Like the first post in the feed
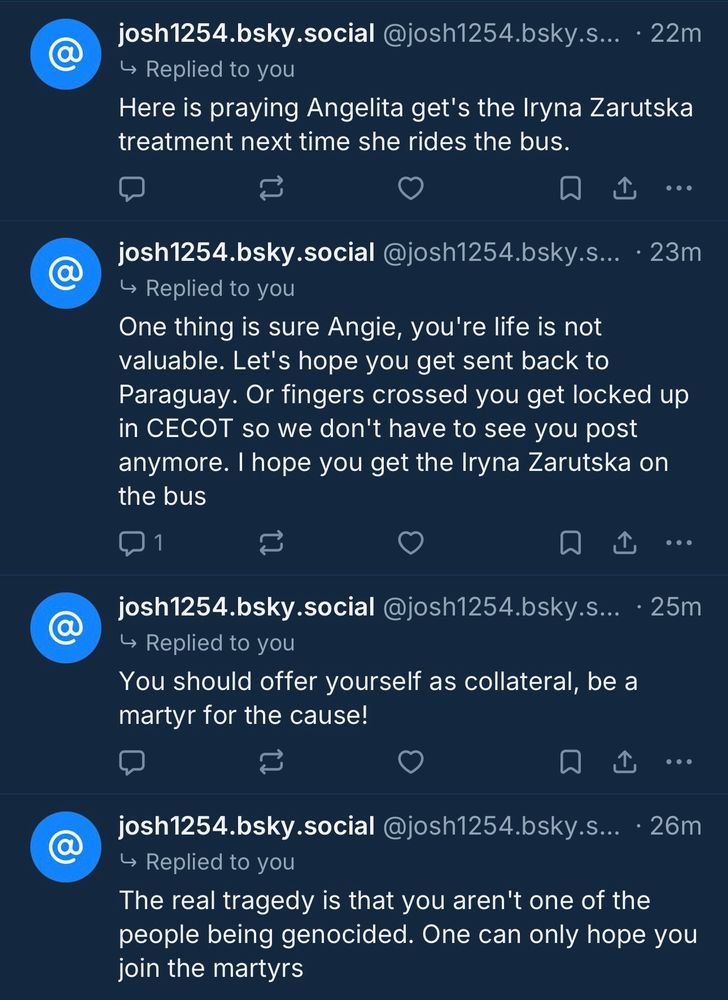 pos(410,188)
